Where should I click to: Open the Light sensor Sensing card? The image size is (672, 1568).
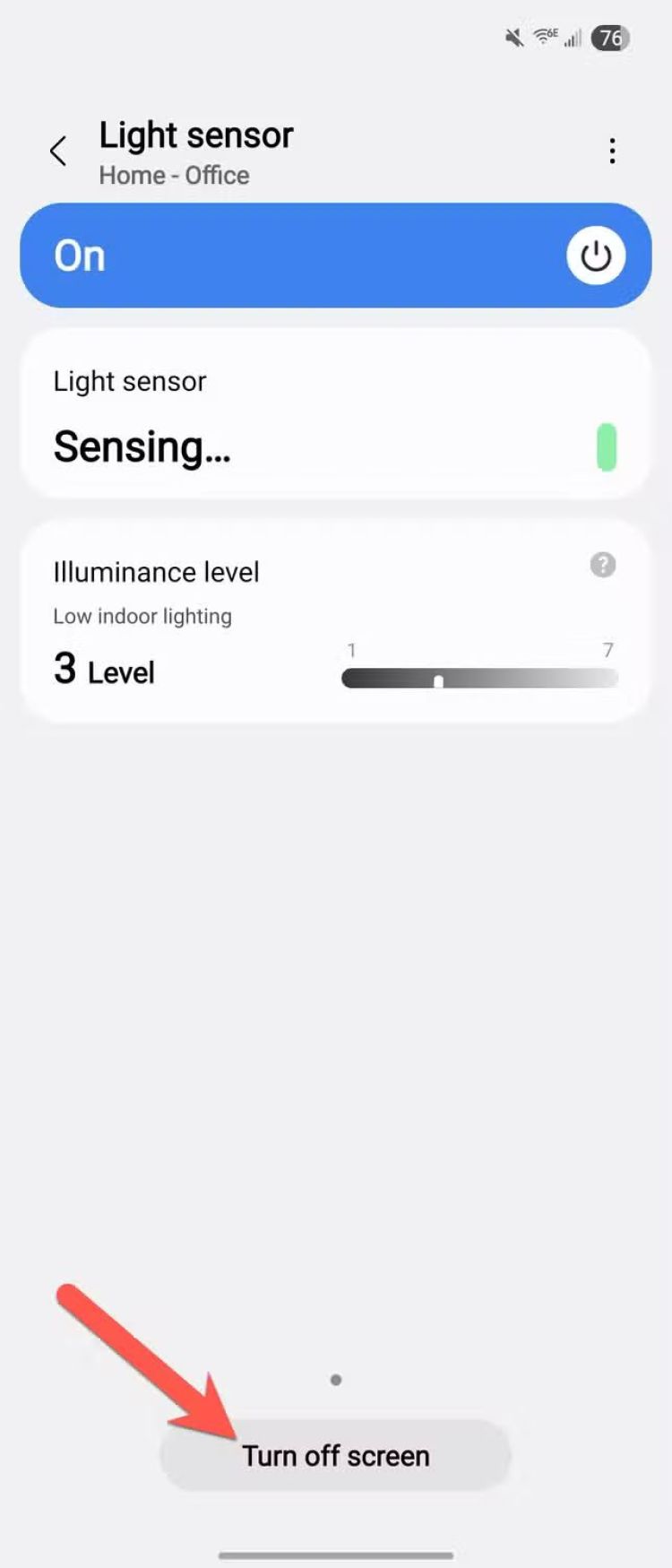335,414
